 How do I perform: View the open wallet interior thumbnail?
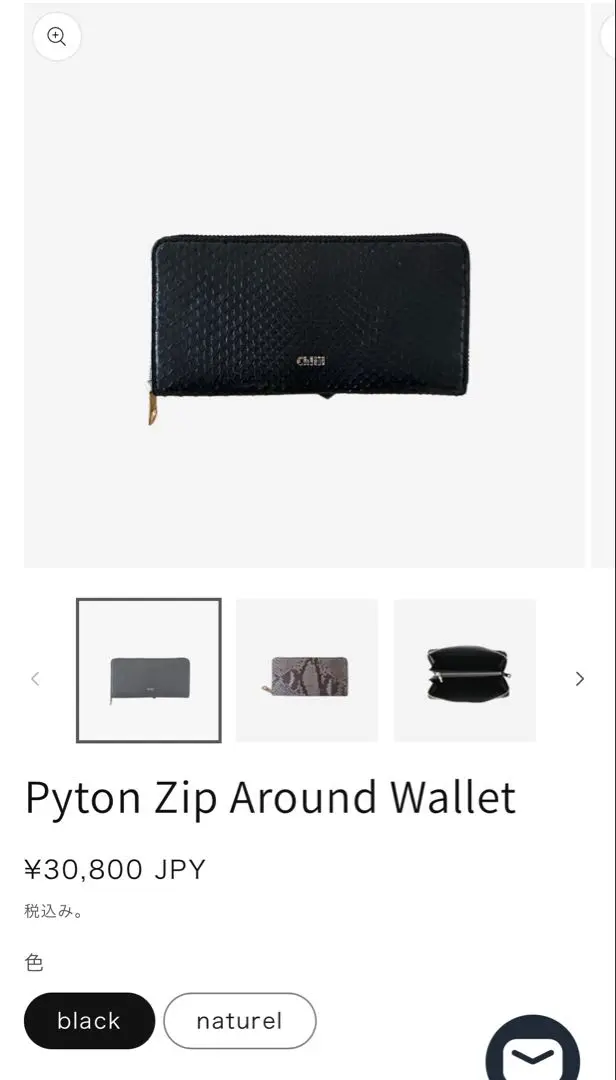(465, 670)
